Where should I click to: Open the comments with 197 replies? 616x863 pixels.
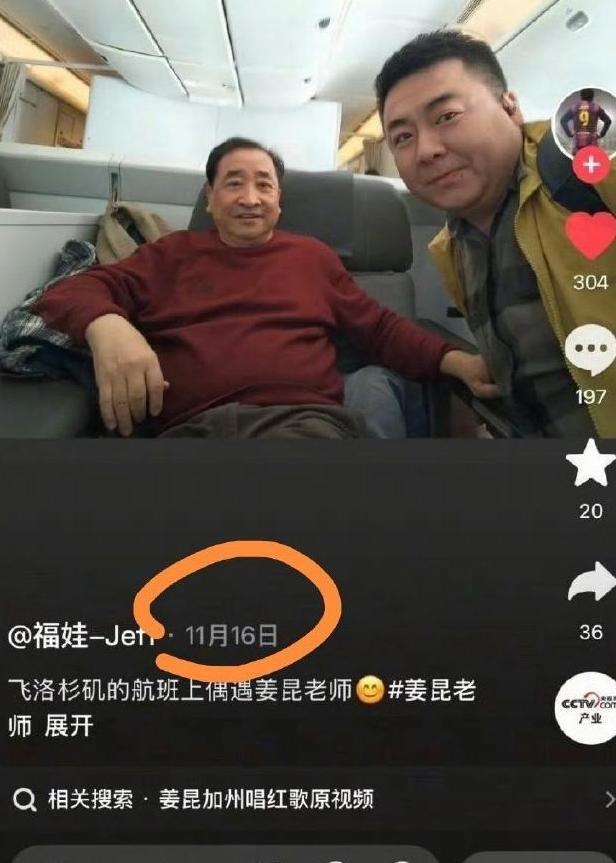pyautogui.click(x=590, y=352)
